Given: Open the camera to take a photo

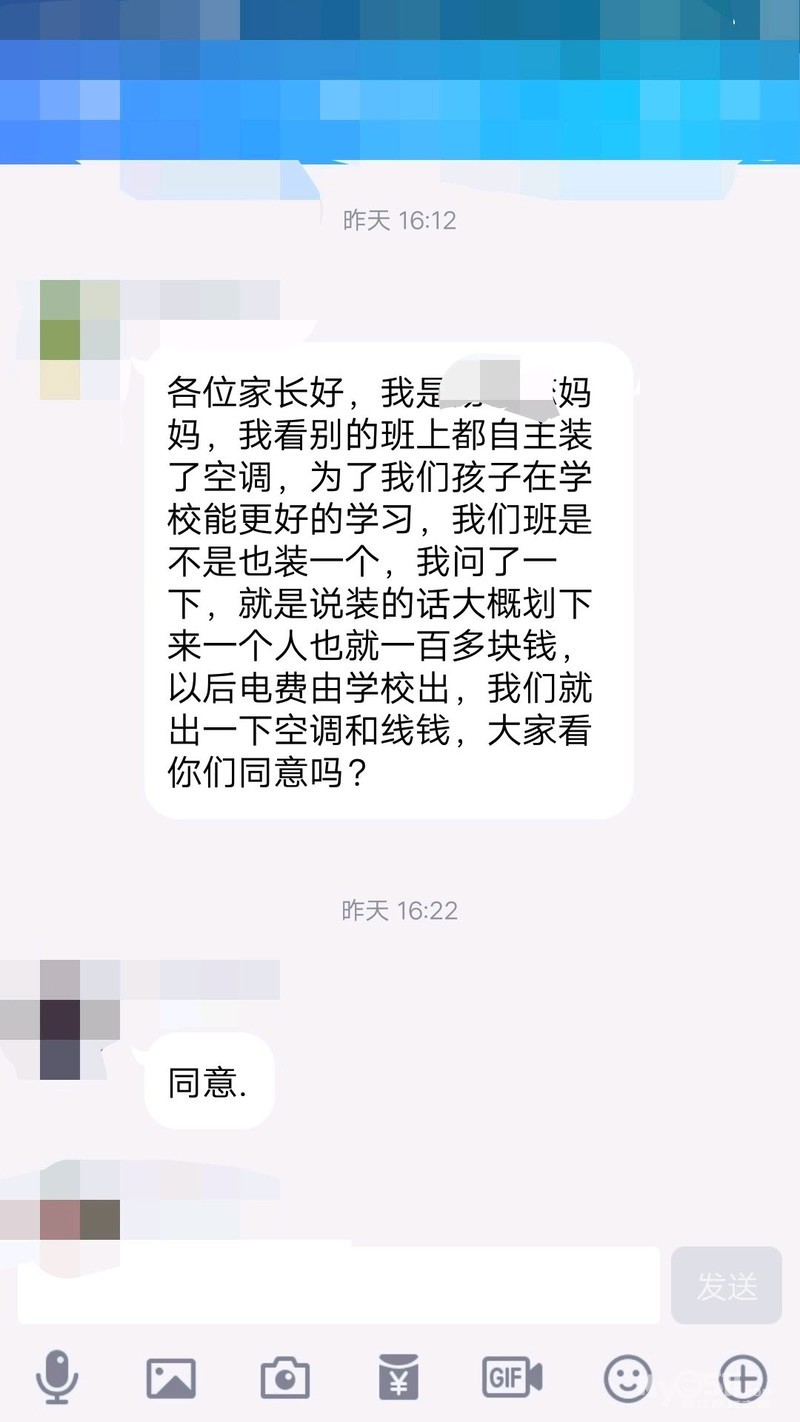Looking at the screenshot, I should point(285,1378).
